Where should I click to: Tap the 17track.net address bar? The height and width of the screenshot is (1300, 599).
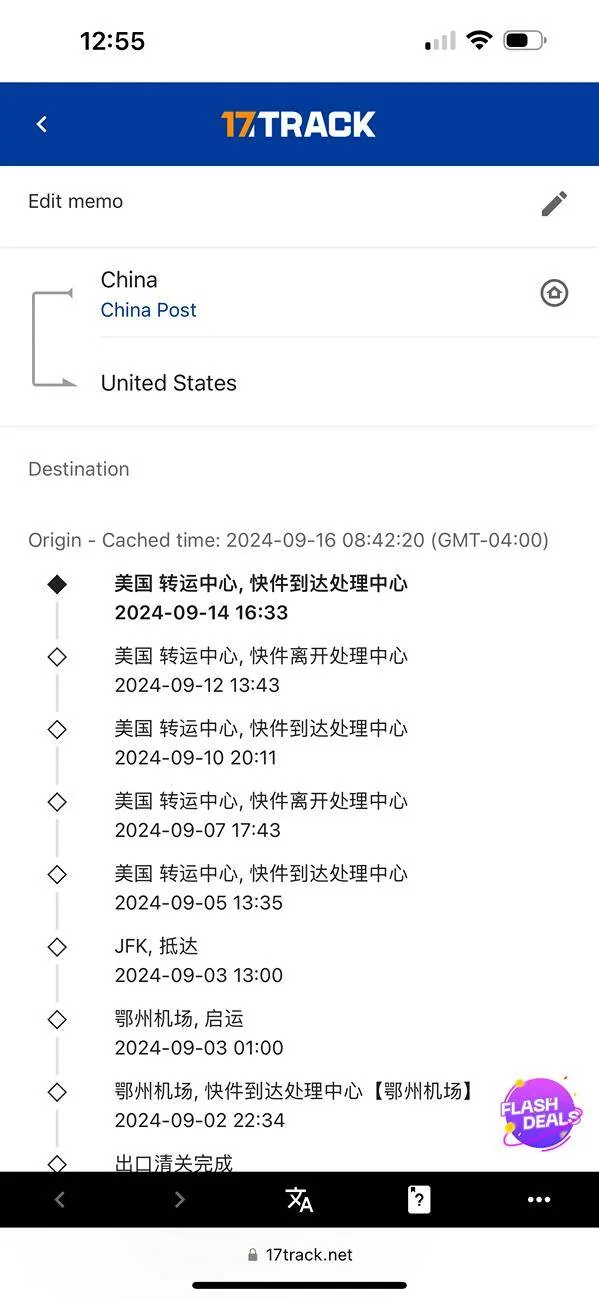tap(299, 1255)
